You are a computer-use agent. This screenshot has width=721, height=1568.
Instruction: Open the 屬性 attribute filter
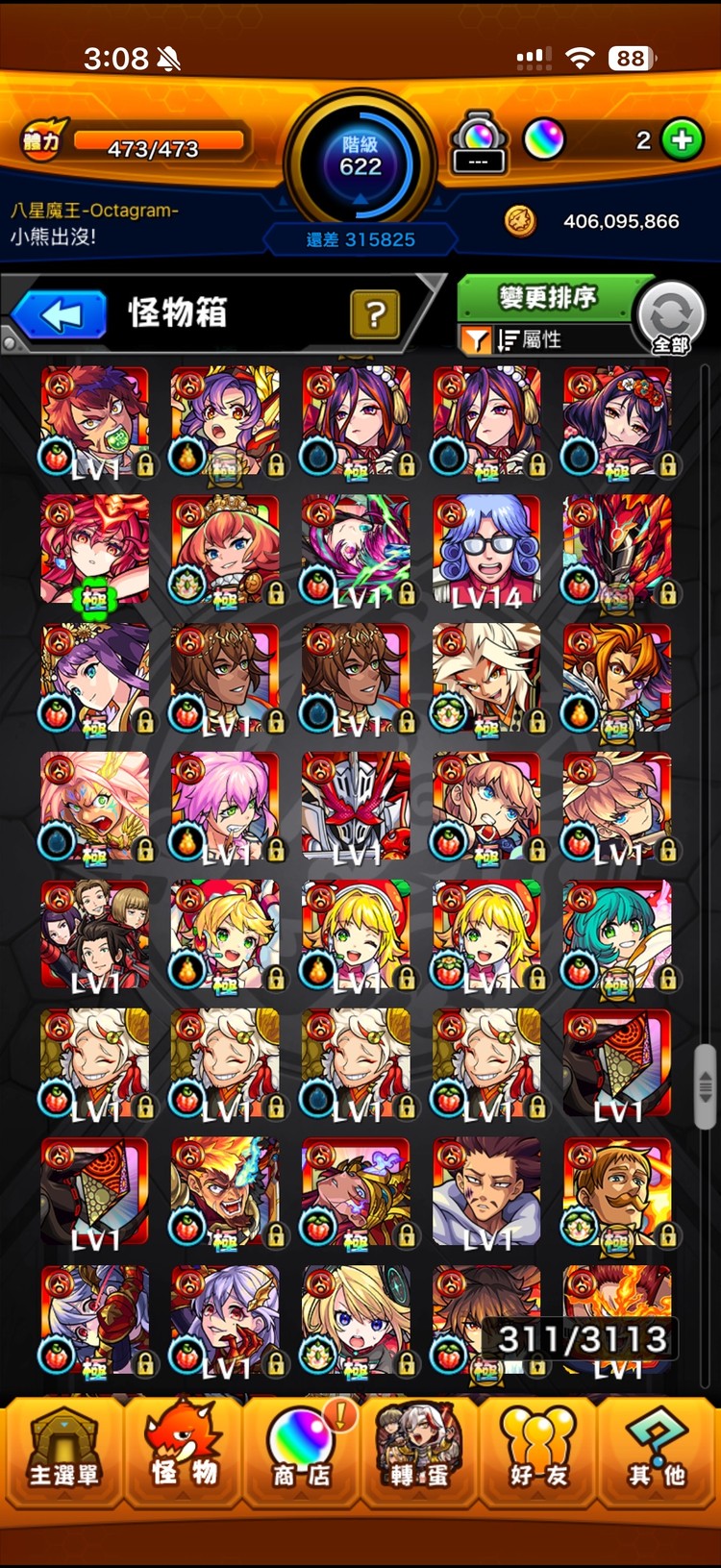531,339
